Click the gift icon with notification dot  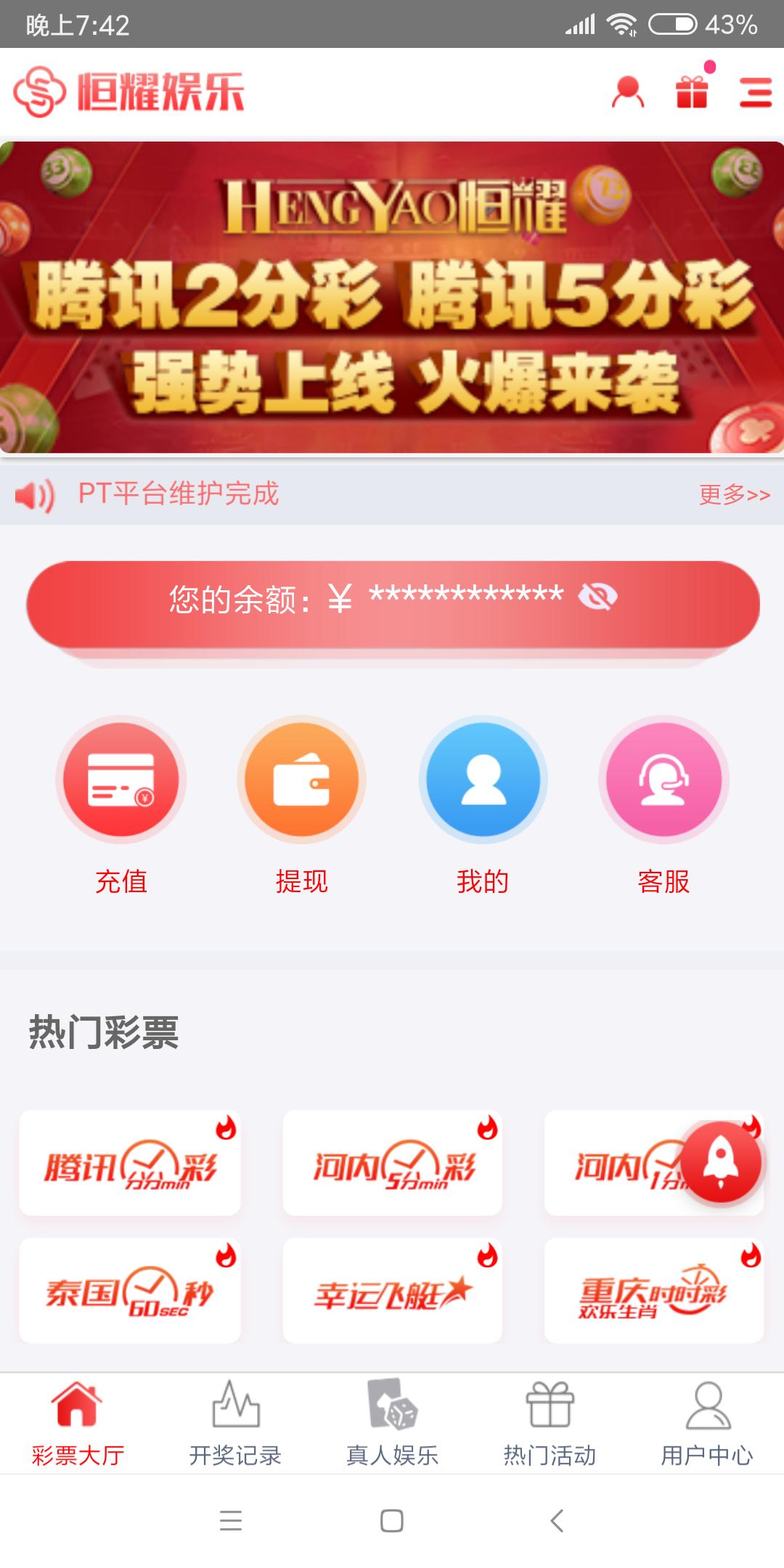pos(691,93)
